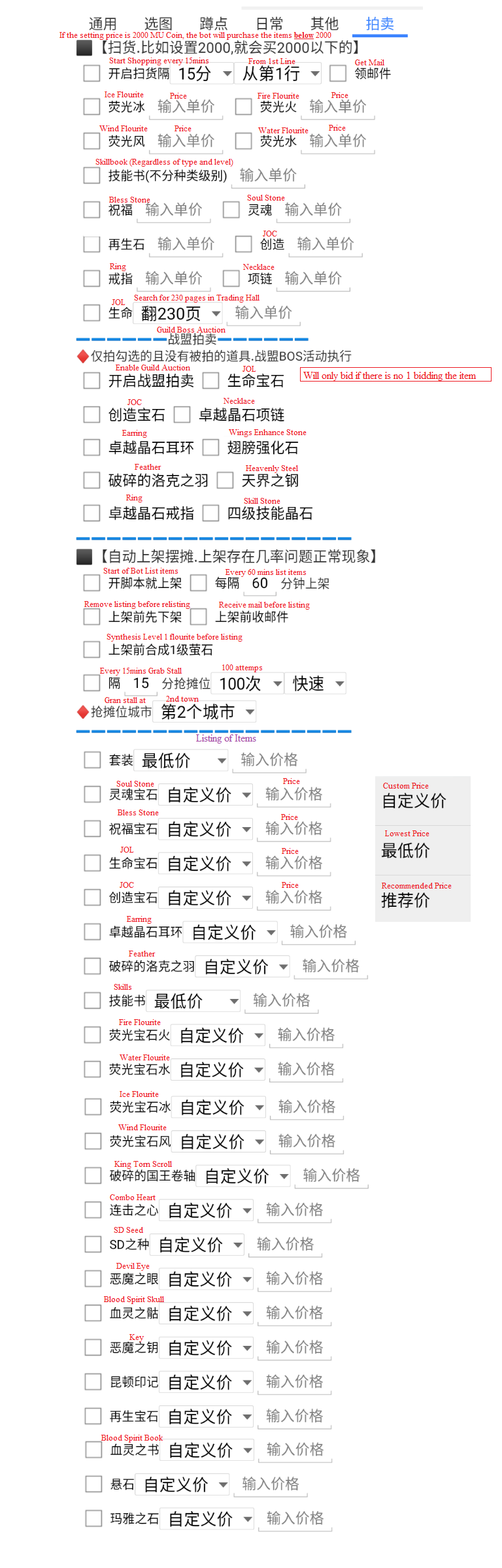
Task: Enable 开启战盟拍卖 guild auction
Action: point(92,381)
